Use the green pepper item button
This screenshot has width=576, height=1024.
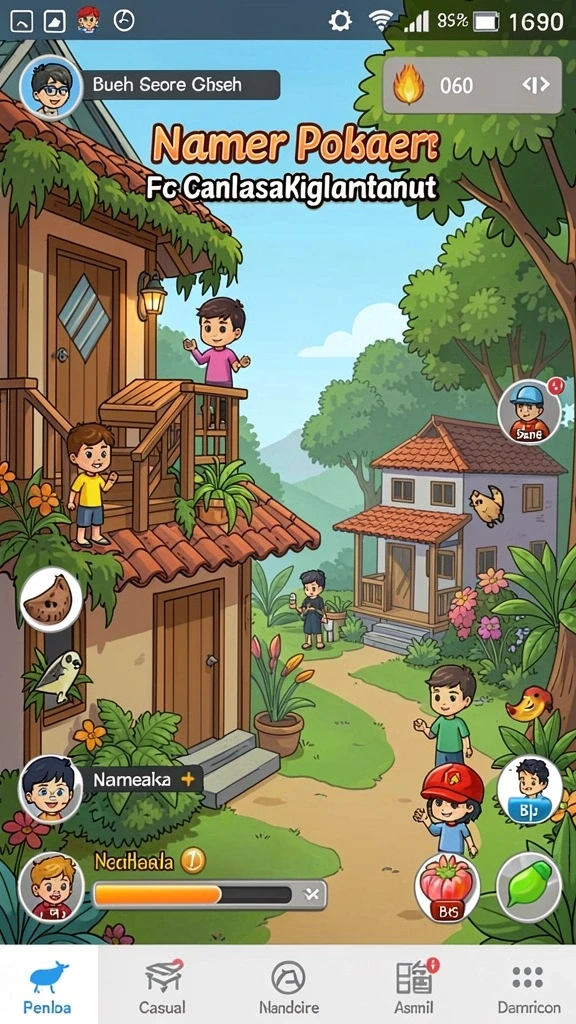pyautogui.click(x=529, y=887)
